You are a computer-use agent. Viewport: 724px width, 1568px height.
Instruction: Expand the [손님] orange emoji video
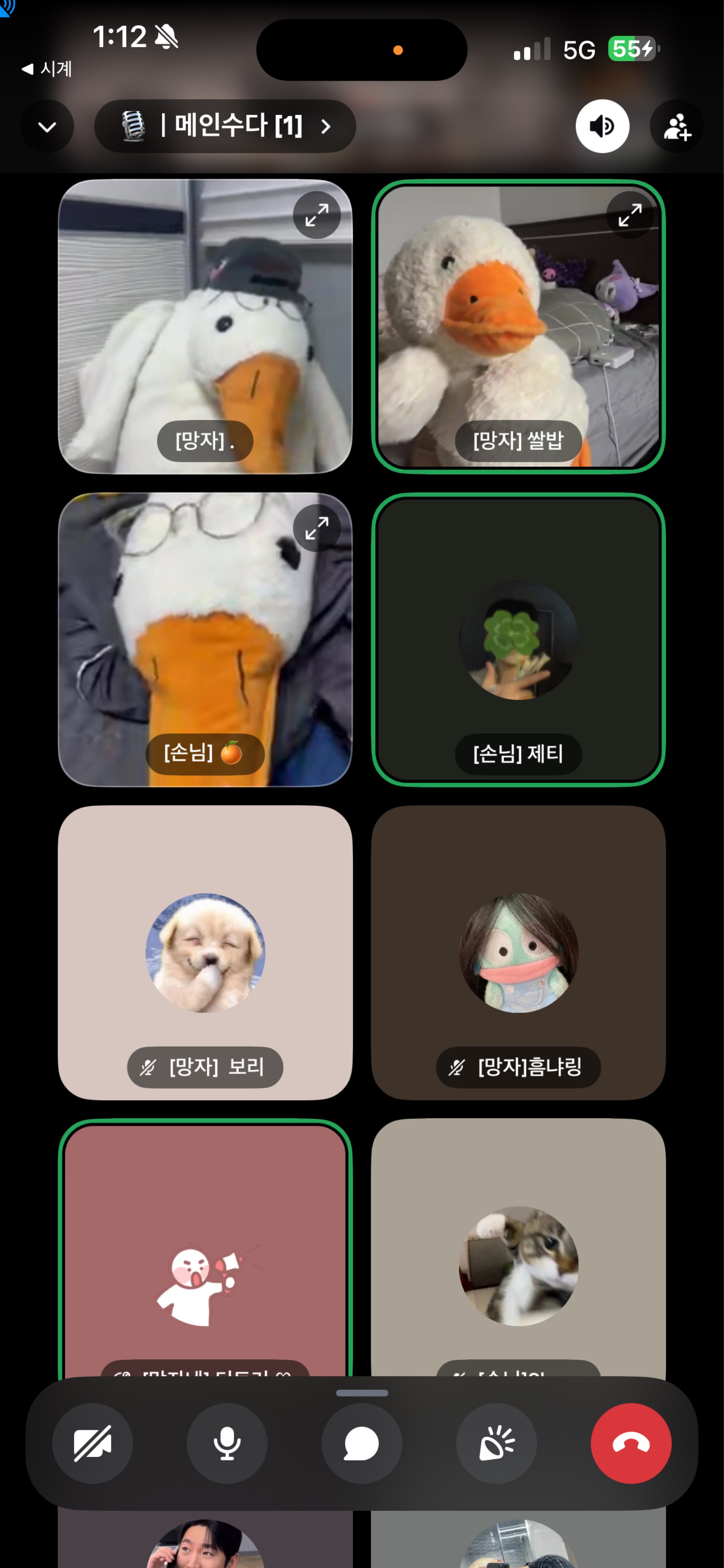[x=316, y=528]
